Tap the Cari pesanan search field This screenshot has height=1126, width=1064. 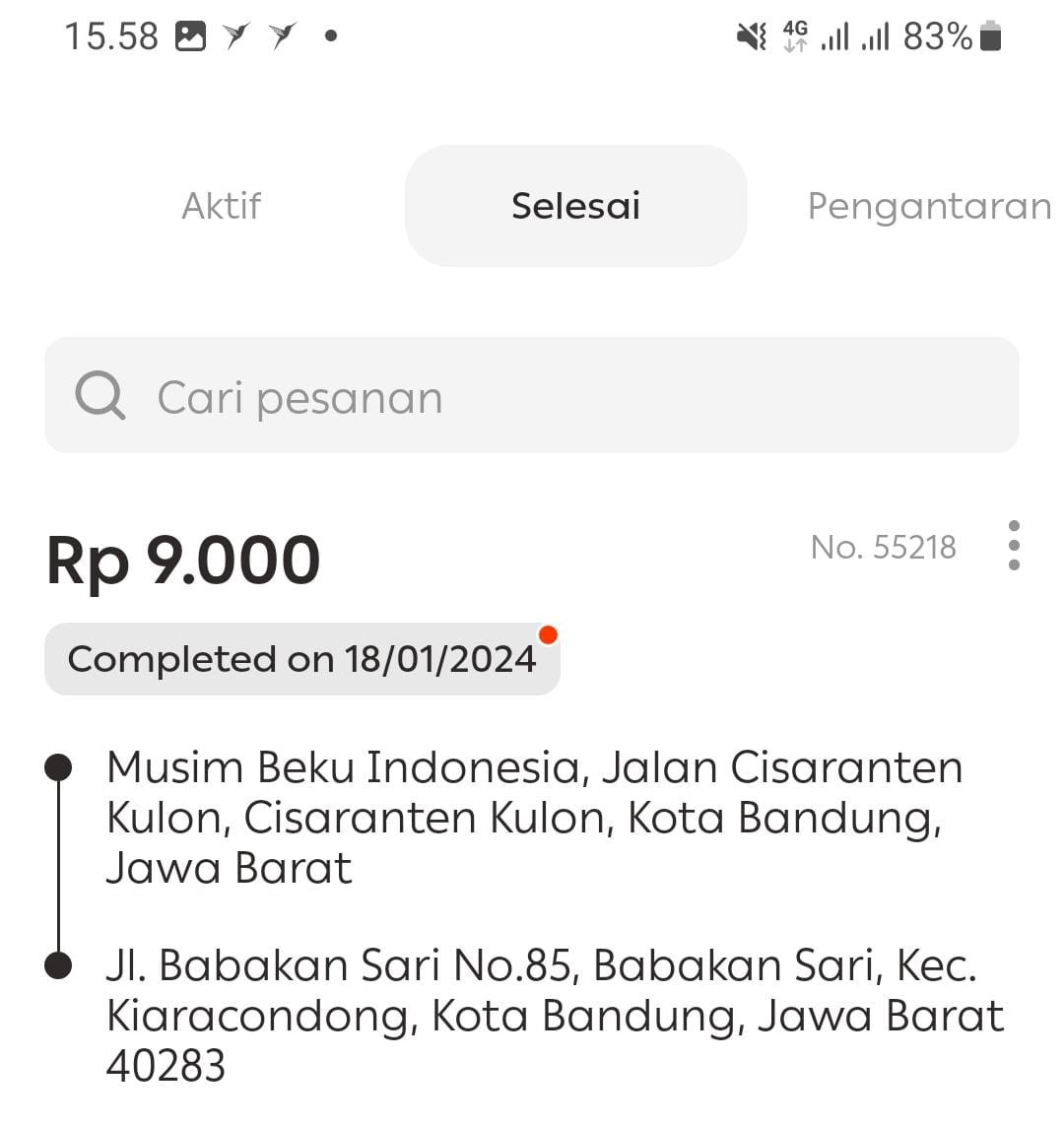click(532, 396)
